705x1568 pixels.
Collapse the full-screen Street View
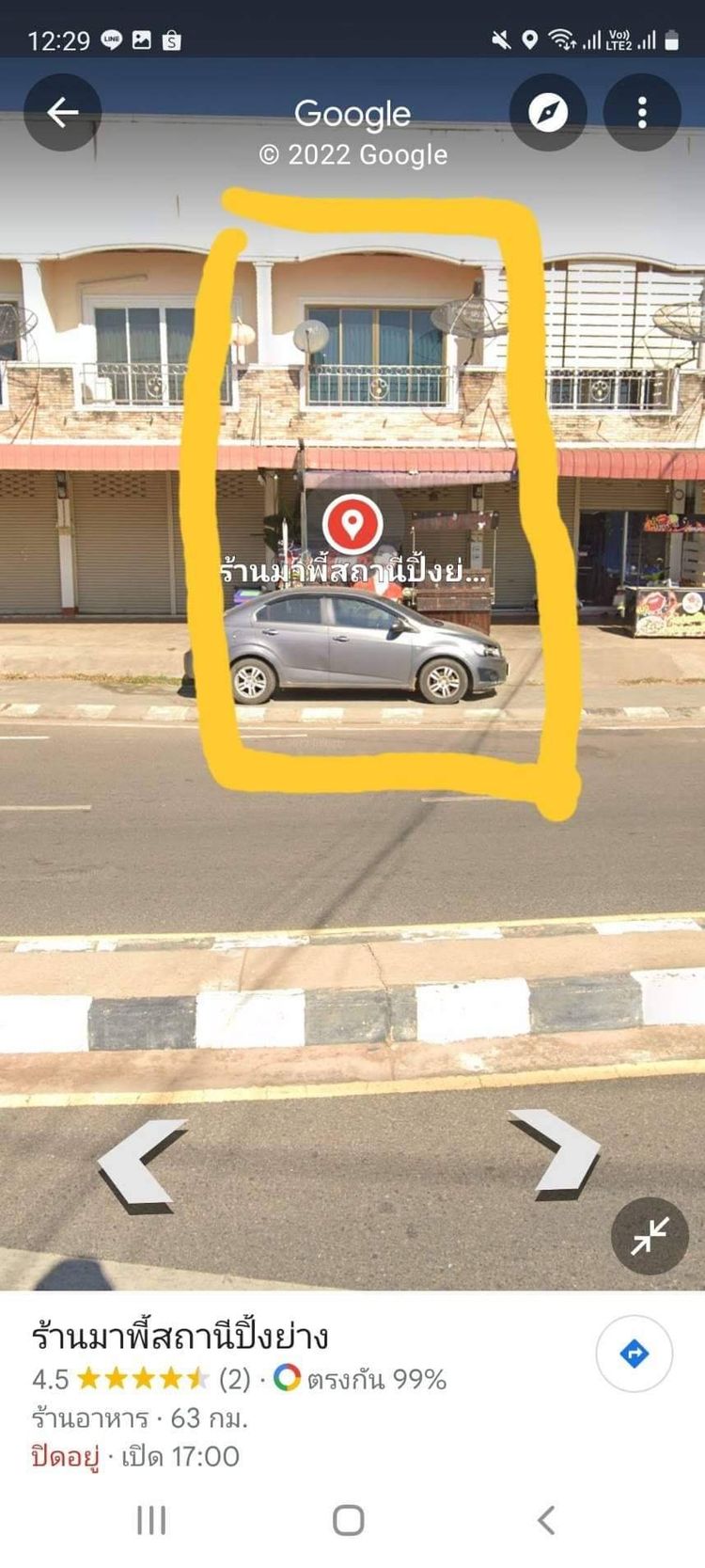(650, 1235)
